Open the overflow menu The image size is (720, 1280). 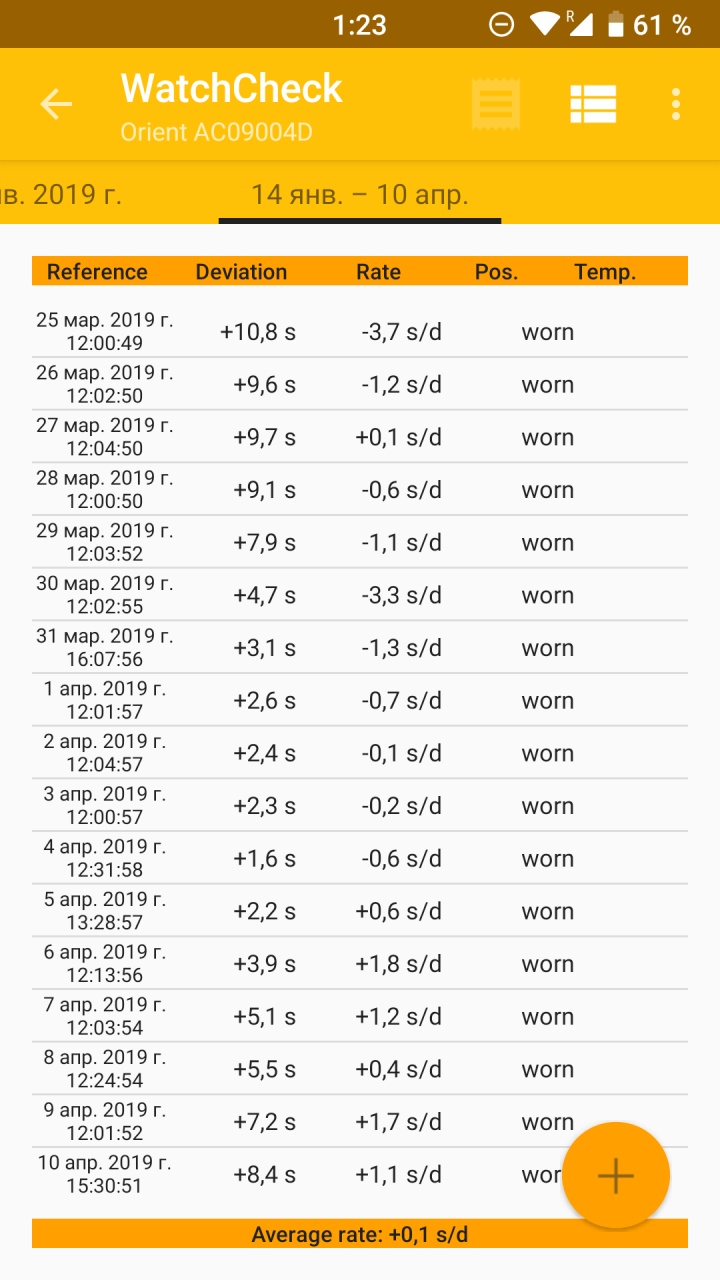click(676, 104)
